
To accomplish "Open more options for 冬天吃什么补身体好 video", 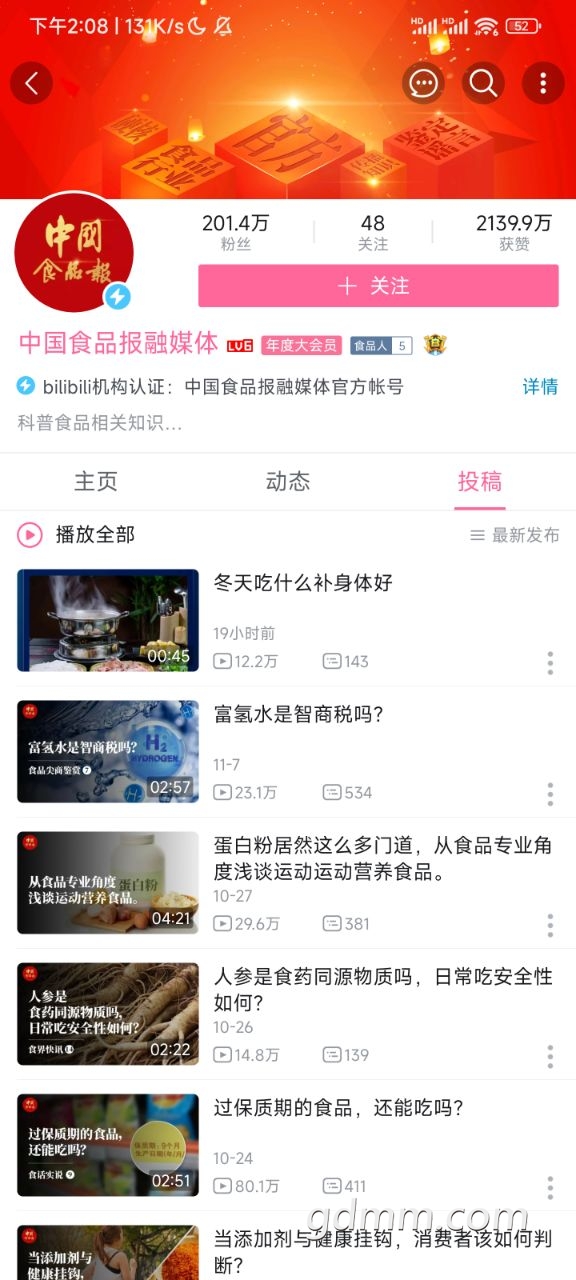I will pos(550,663).
